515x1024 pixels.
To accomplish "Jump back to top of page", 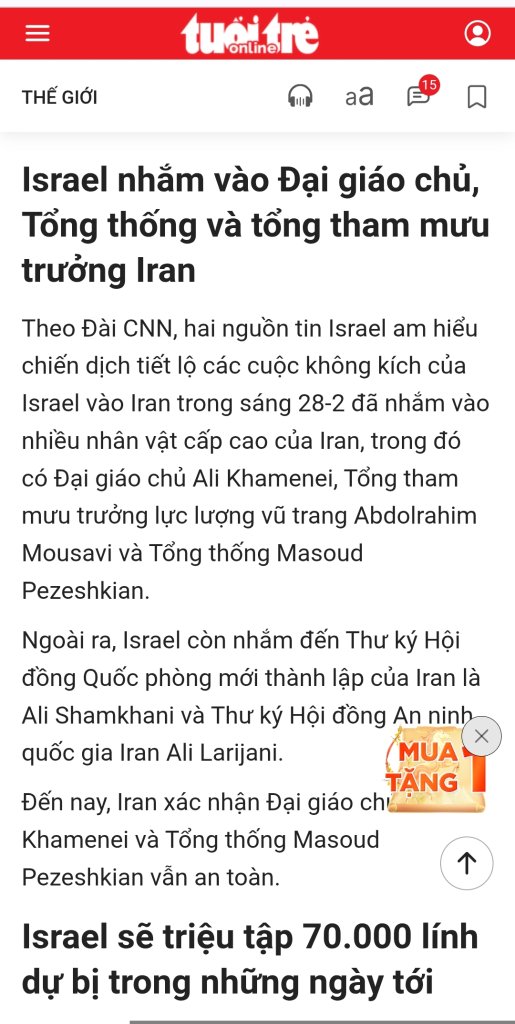I will 467,863.
